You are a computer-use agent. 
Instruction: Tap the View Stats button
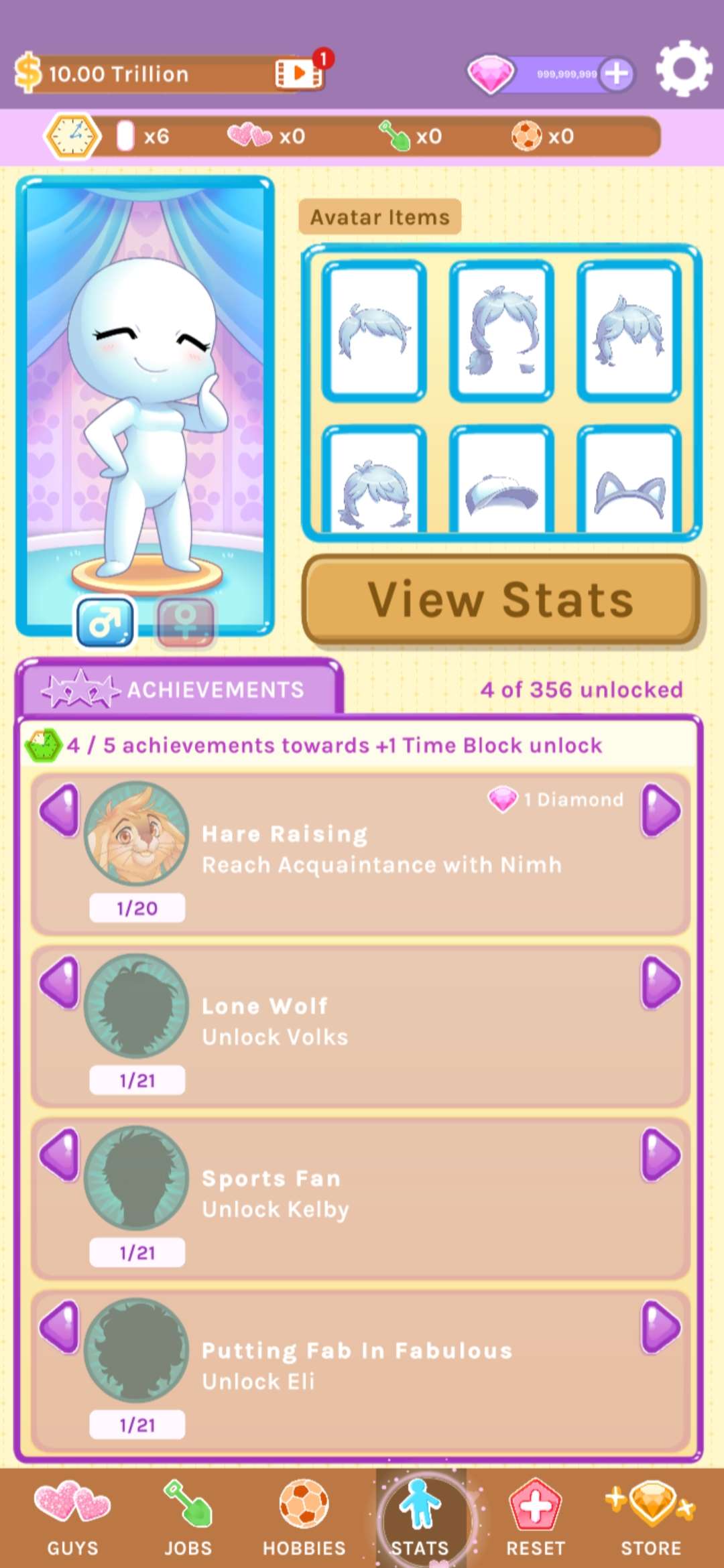(501, 599)
